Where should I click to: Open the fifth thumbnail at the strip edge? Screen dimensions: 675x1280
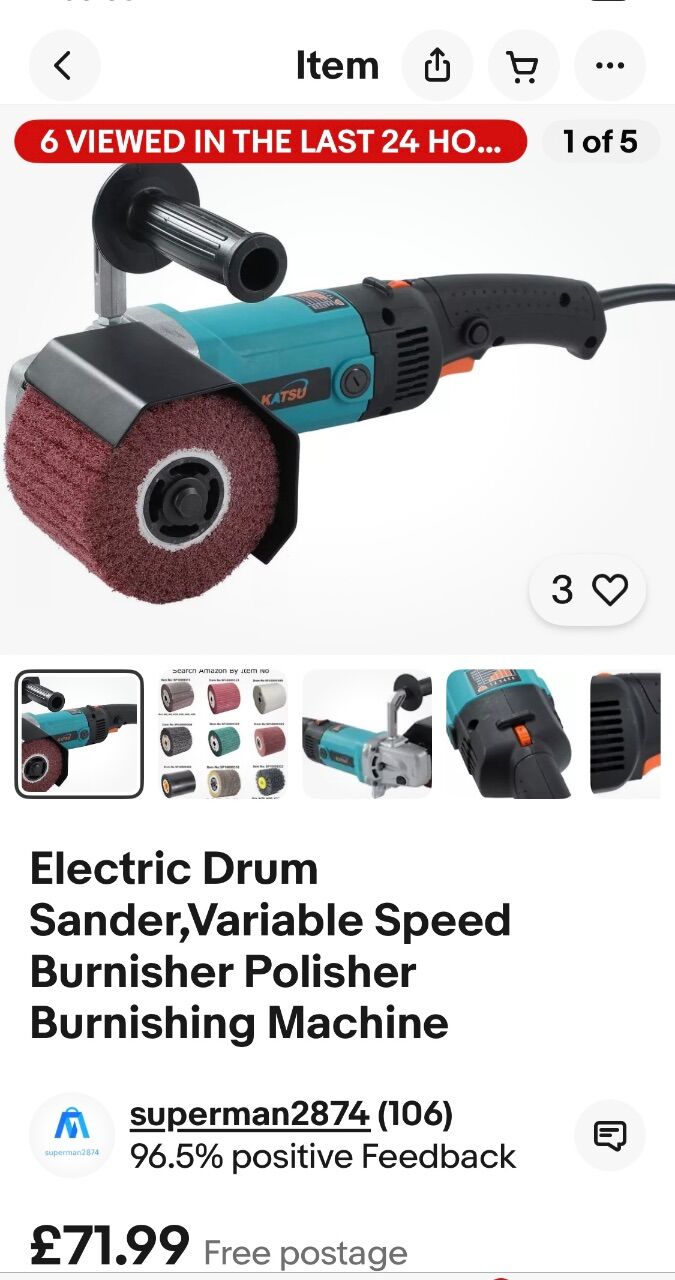(626, 734)
